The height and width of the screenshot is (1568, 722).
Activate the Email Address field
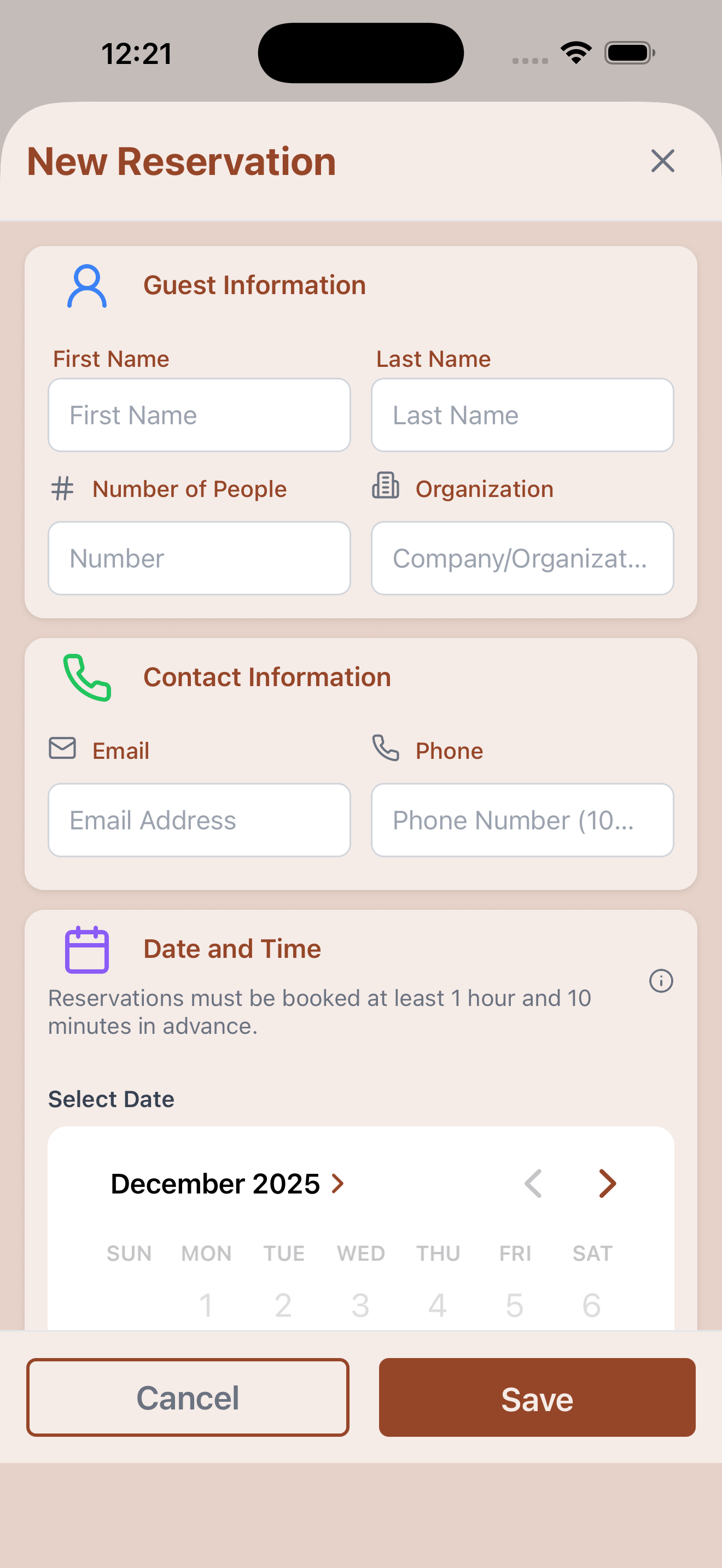pos(199,820)
